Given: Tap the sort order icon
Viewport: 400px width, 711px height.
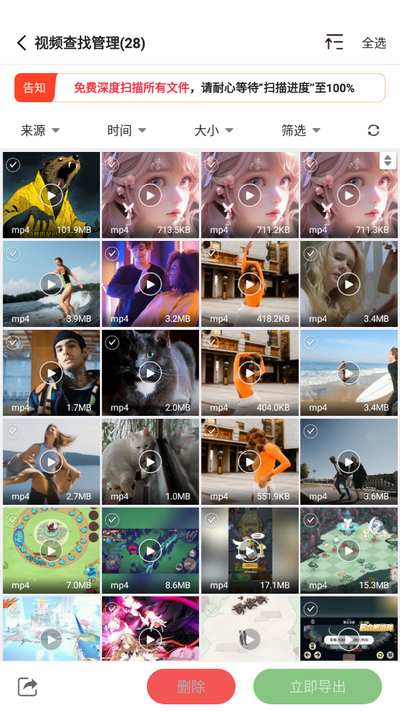Looking at the screenshot, I should [334, 42].
